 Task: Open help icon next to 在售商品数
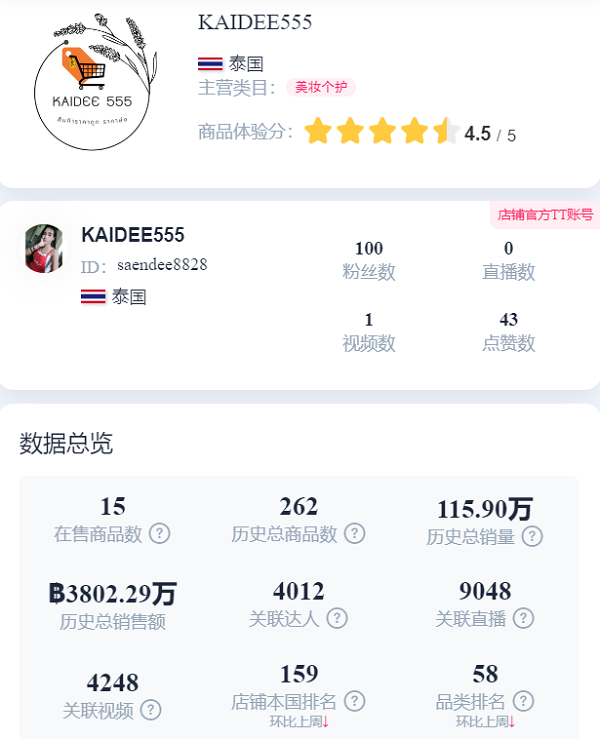(x=159, y=533)
